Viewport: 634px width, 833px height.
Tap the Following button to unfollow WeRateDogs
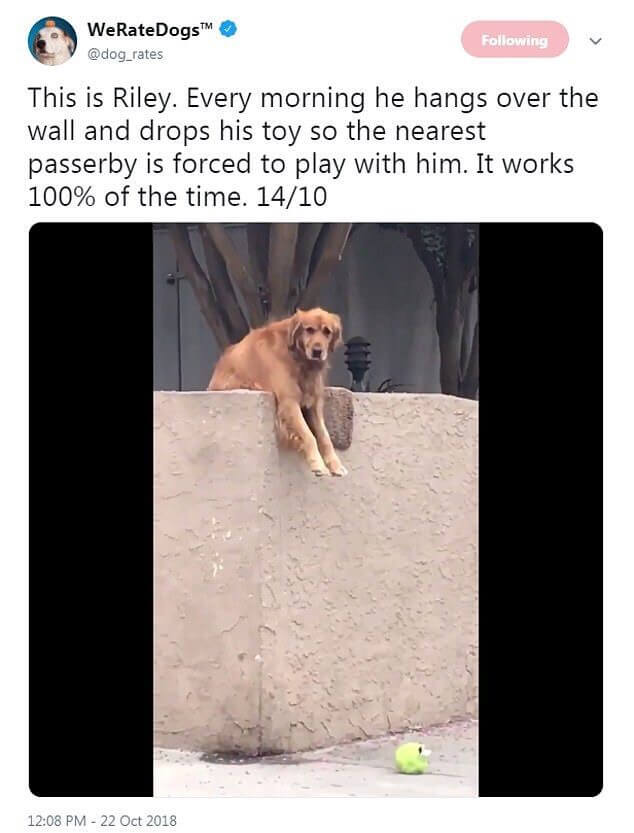coord(514,40)
